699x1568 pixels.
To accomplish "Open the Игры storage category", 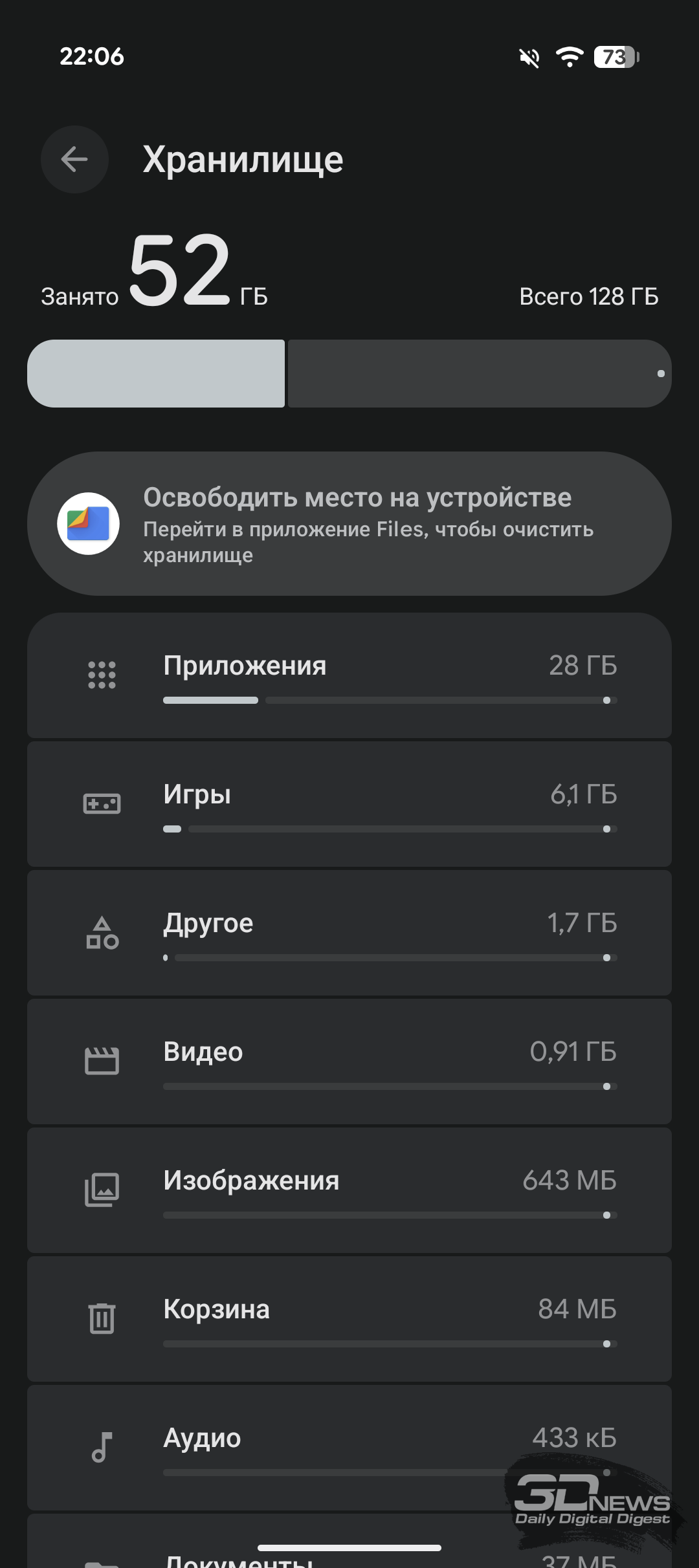I will click(349, 804).
